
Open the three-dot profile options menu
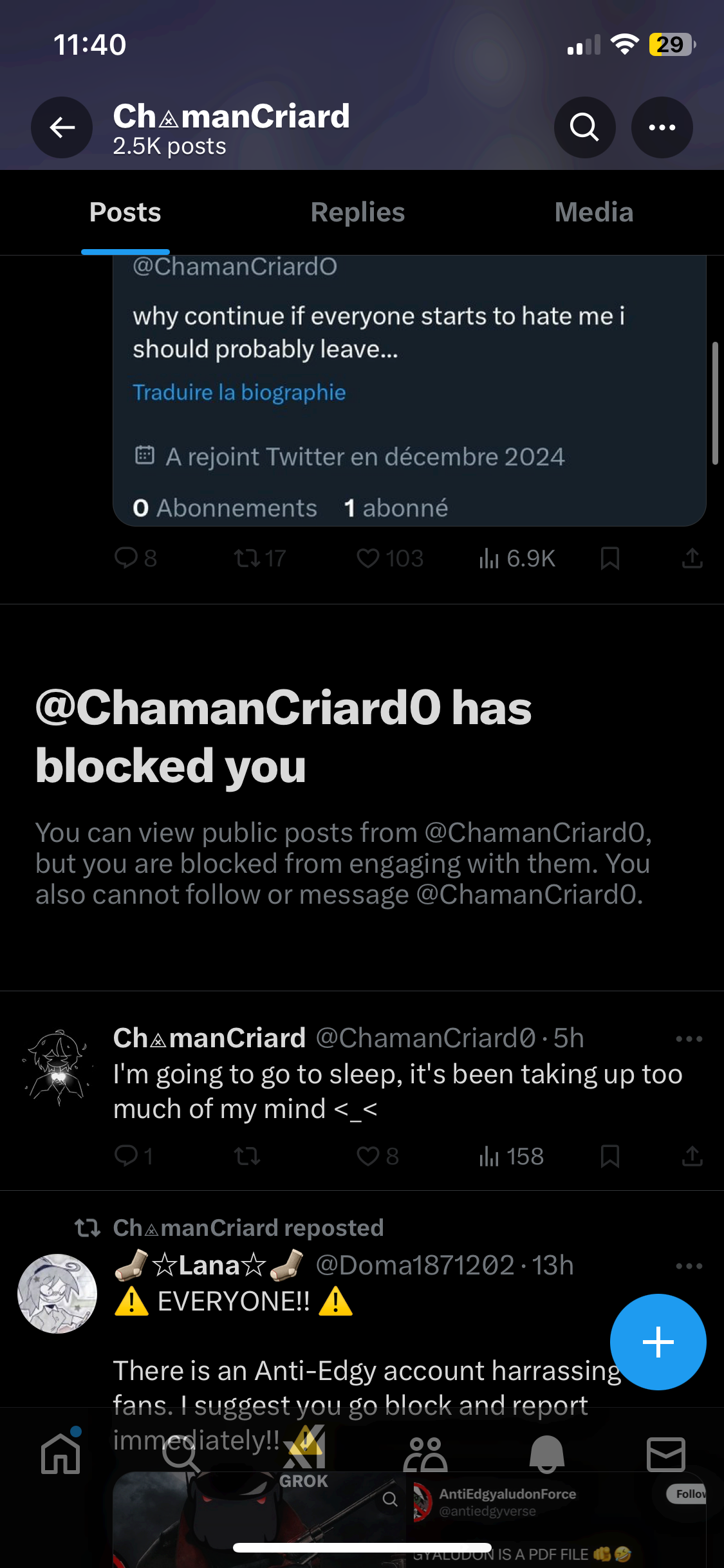coord(662,127)
